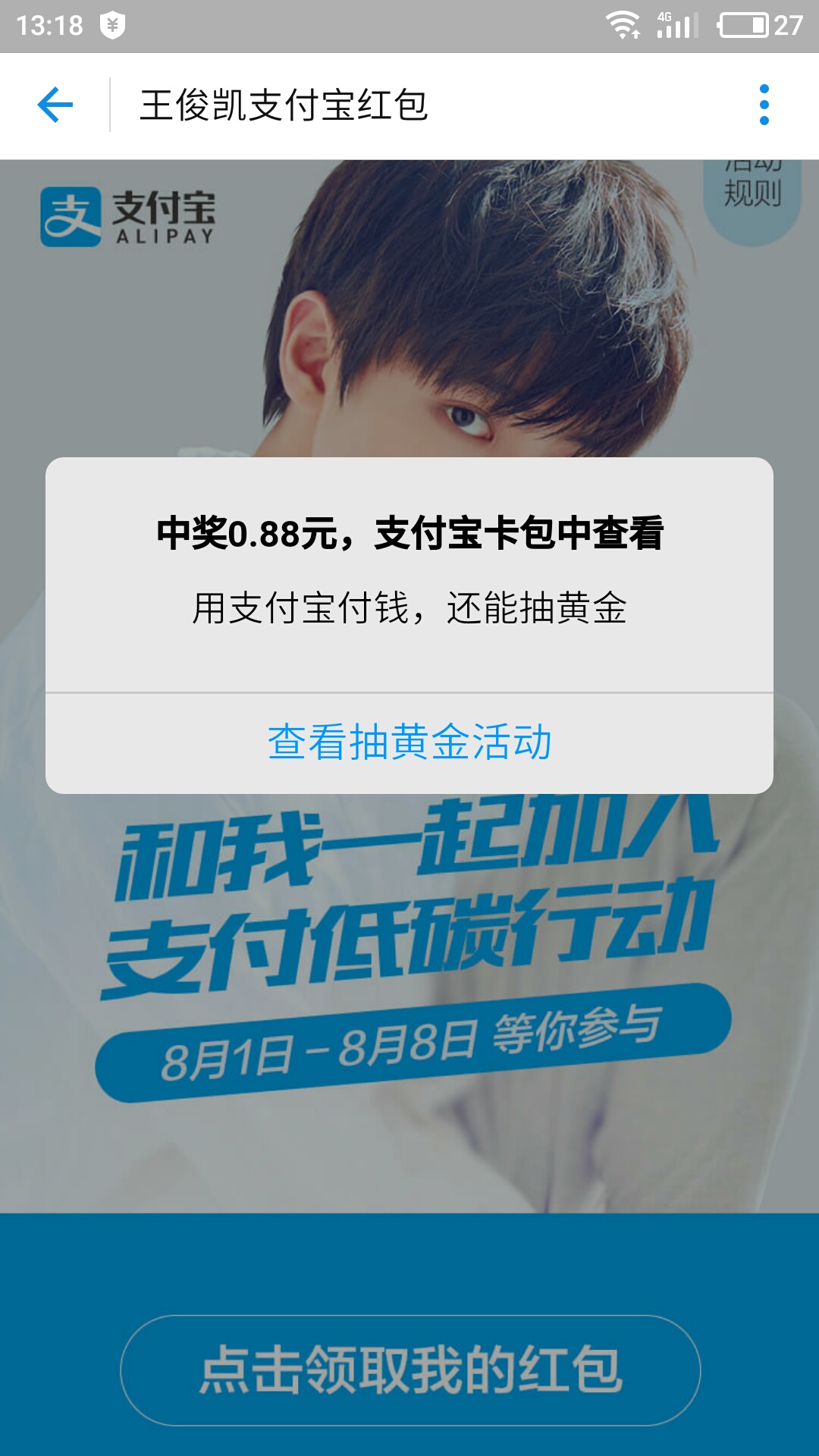Tap 查看抽黄金活动 in the dialog
Screen dimensions: 819x1456
click(409, 742)
